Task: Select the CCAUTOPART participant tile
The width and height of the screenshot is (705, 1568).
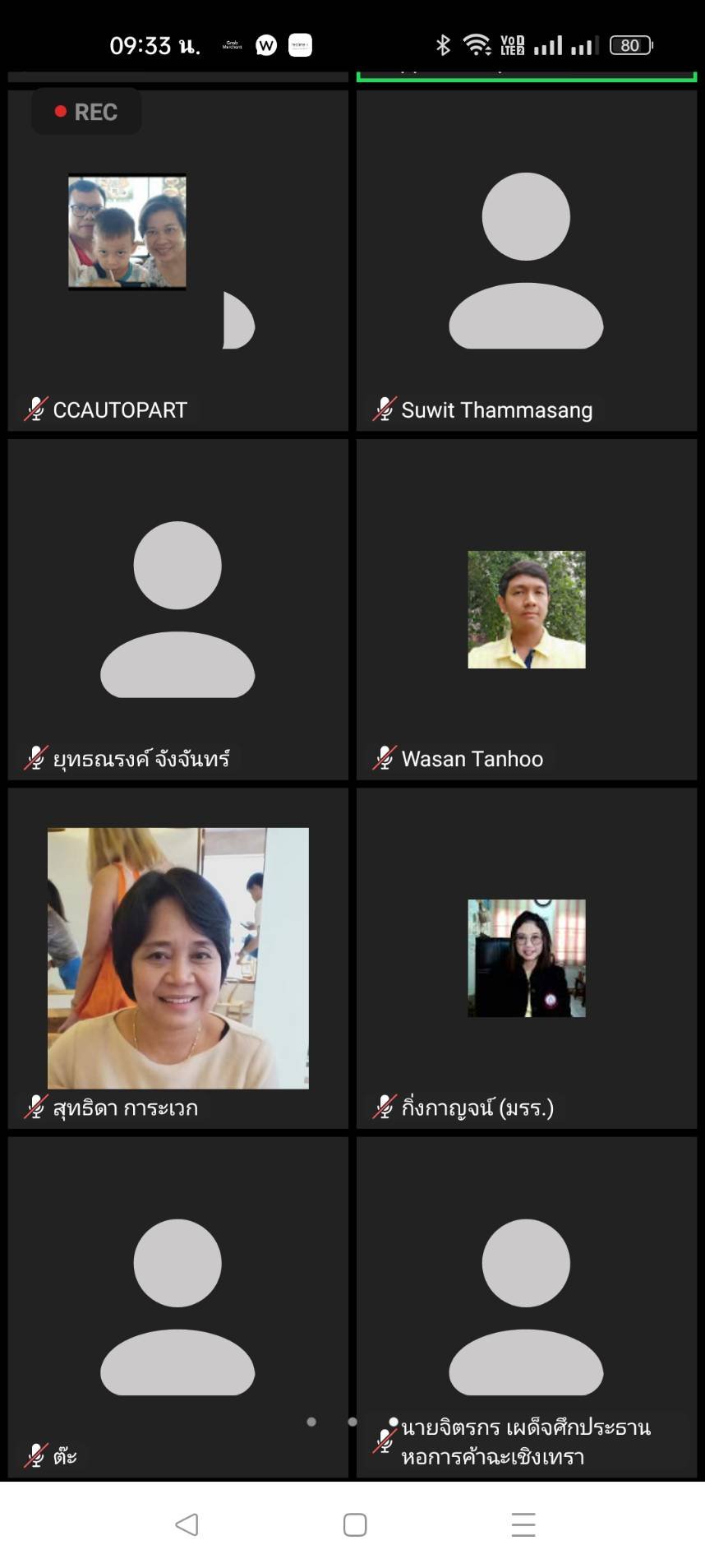Action: (178, 261)
